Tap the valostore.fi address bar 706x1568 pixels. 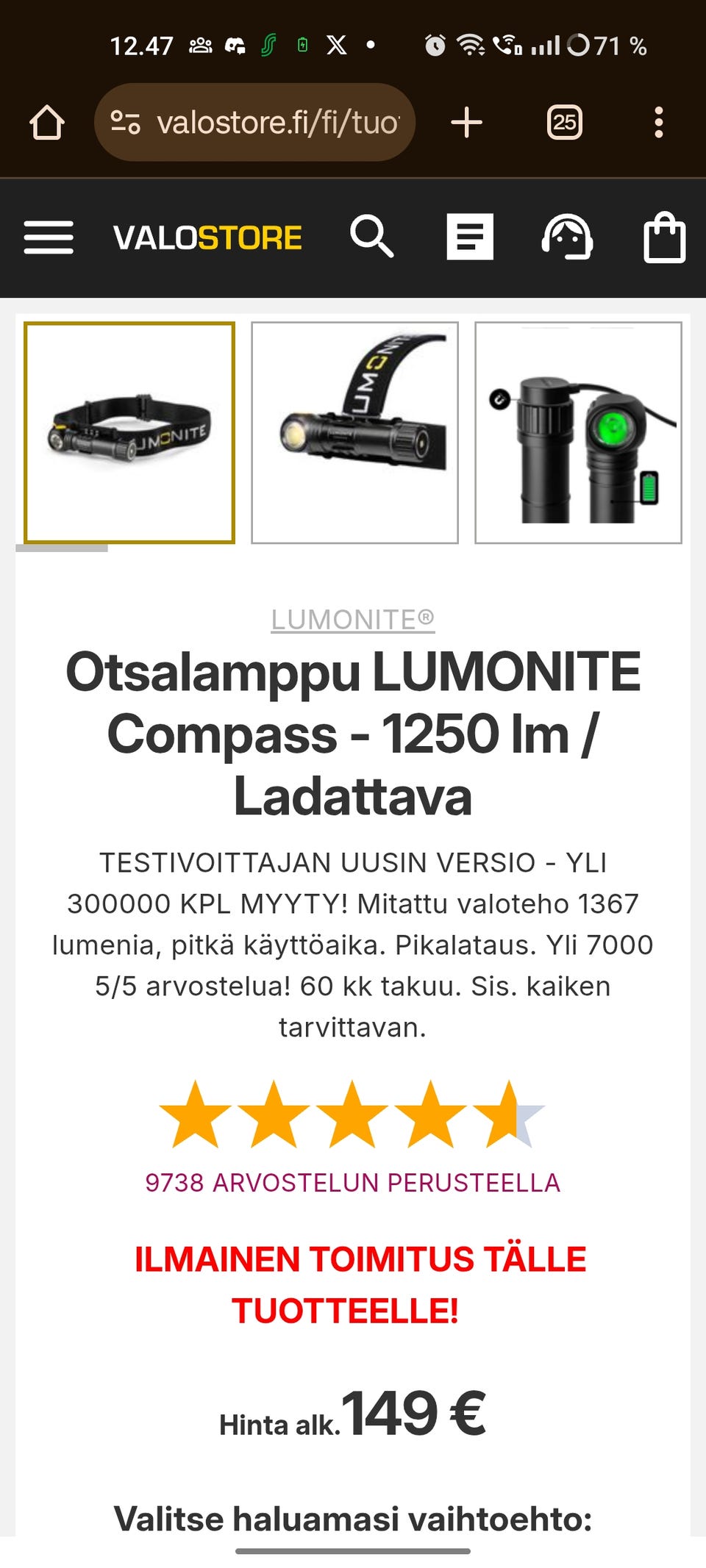tap(254, 123)
